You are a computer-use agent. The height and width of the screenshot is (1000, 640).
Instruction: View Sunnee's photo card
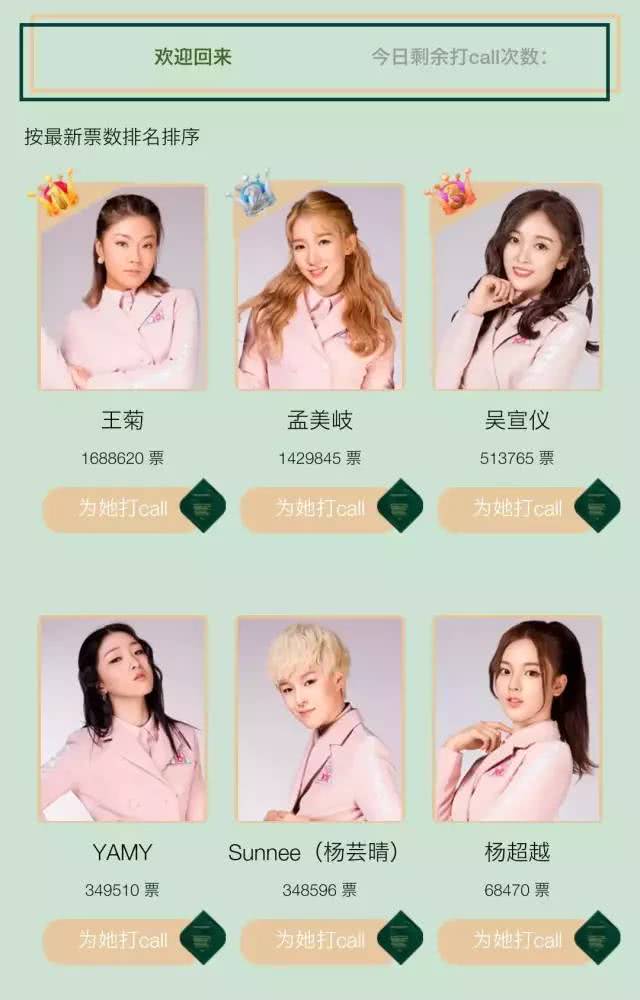[x=320, y=719]
